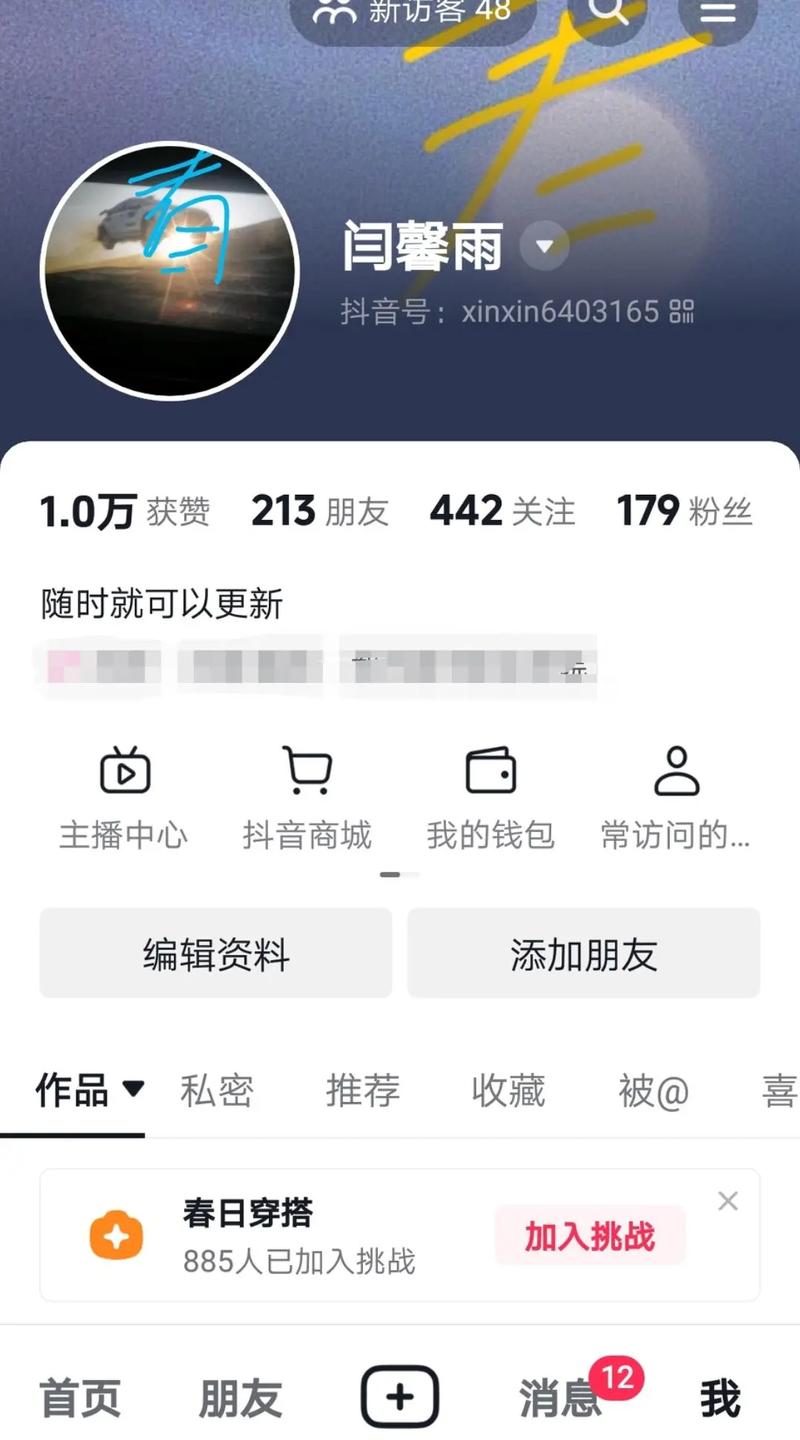The width and height of the screenshot is (800, 1440).
Task: Dismiss the 春日穿搭 banner
Action: pos(728,1201)
